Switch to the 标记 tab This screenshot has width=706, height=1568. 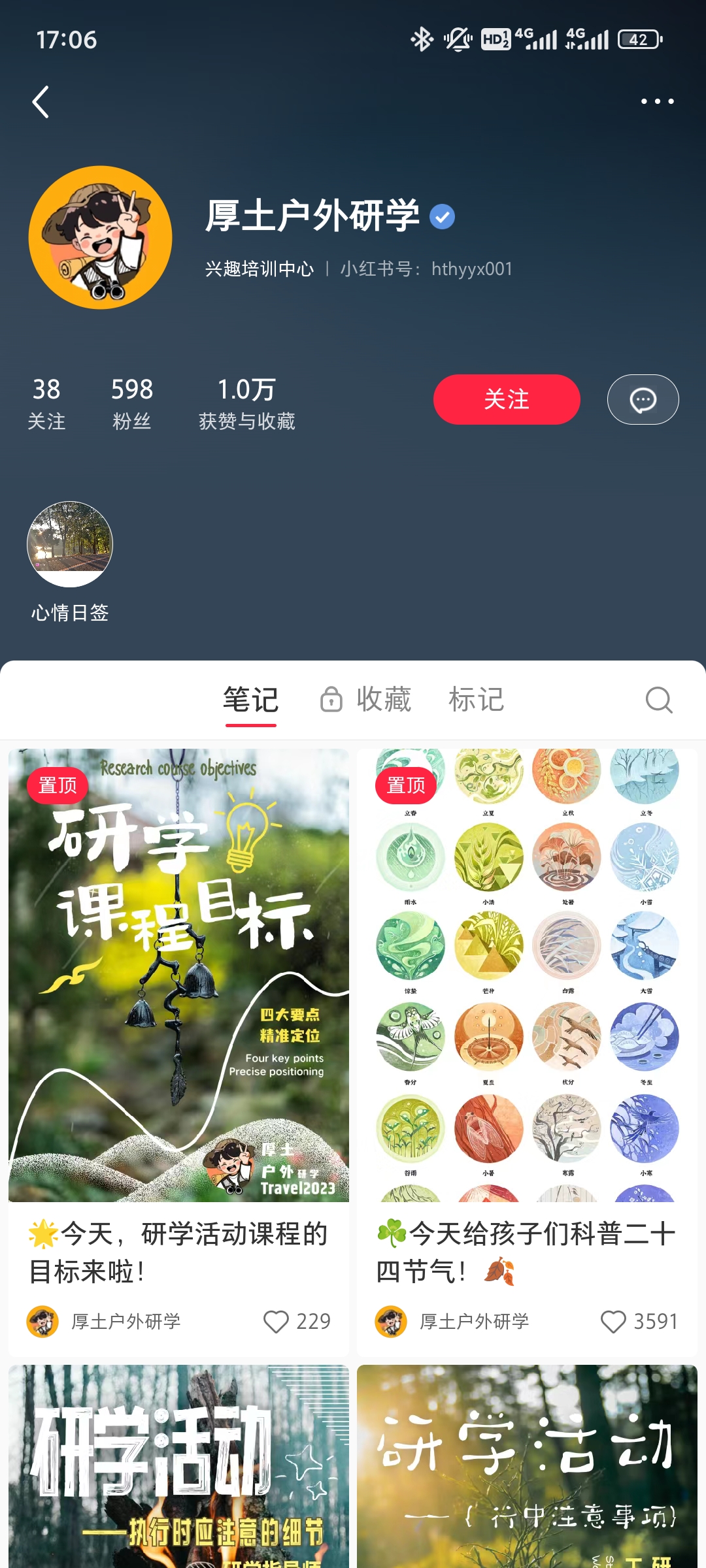tap(476, 700)
